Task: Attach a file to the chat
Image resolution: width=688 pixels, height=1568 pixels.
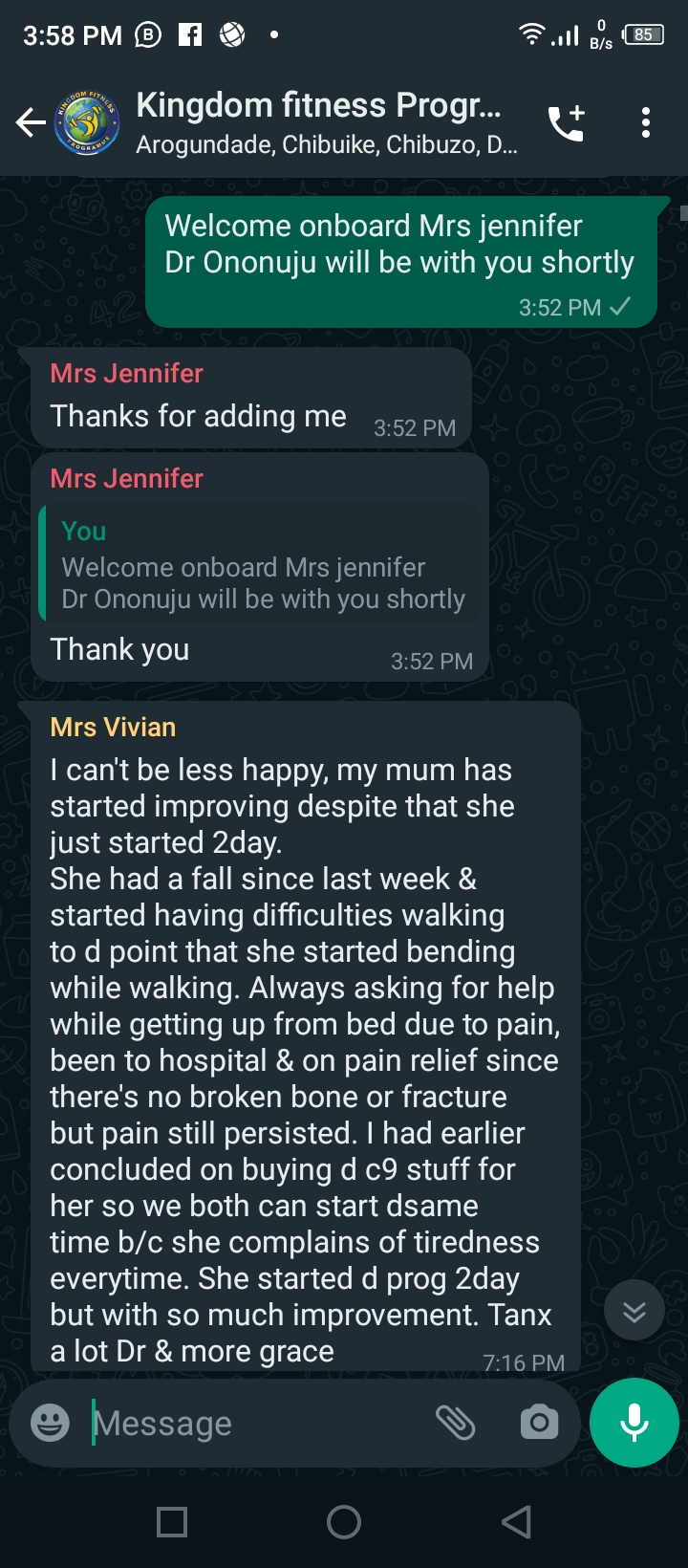Action: pyautogui.click(x=456, y=1423)
